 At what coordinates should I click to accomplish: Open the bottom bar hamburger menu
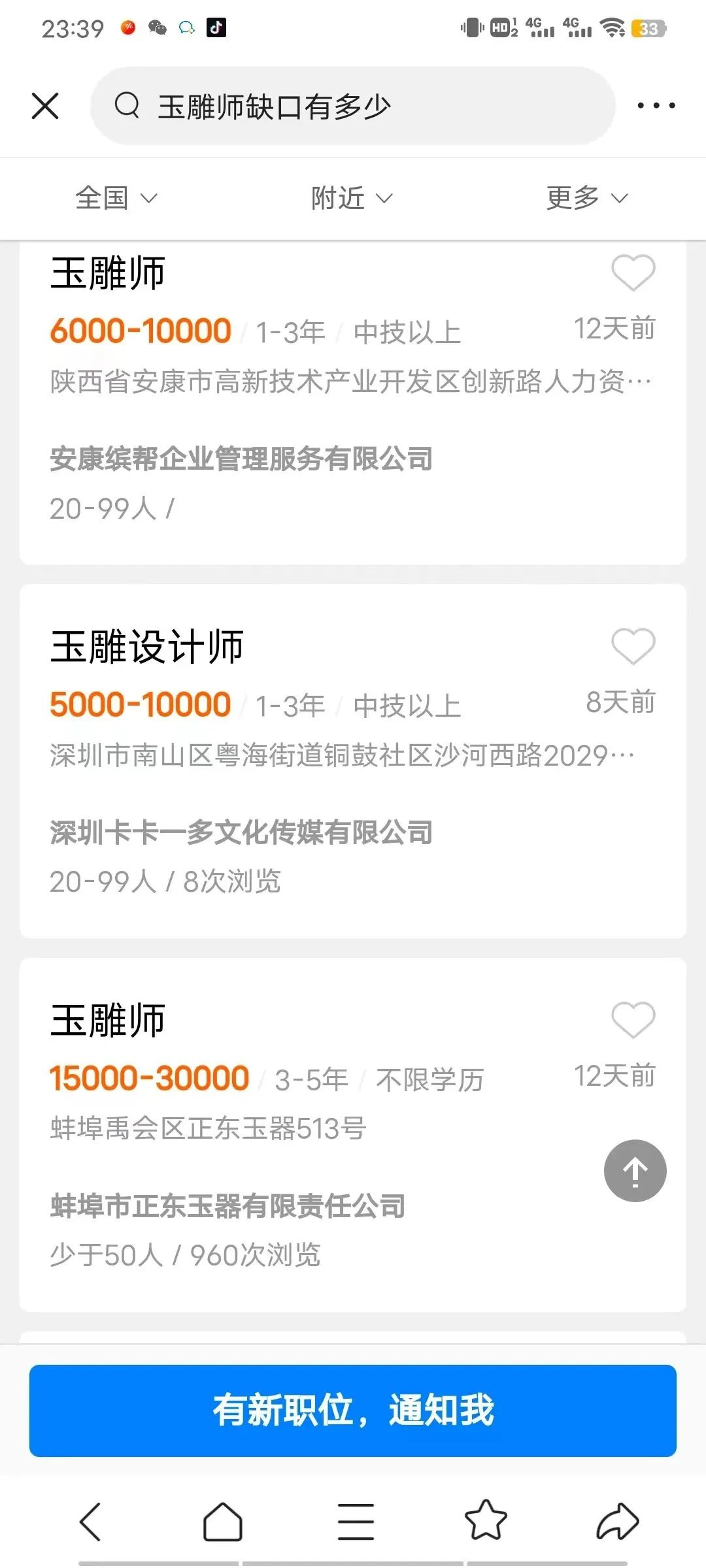click(x=356, y=1522)
